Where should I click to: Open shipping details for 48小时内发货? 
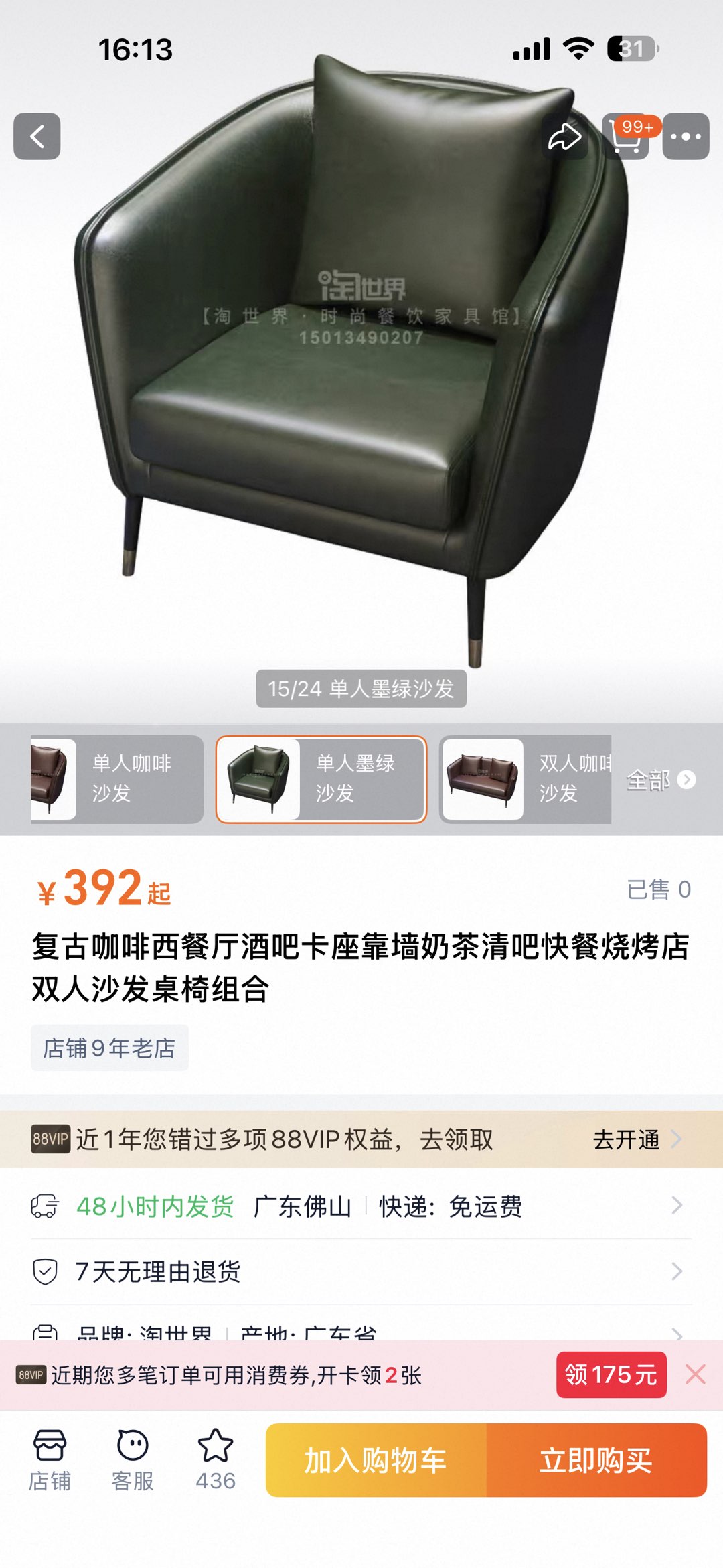click(361, 1206)
